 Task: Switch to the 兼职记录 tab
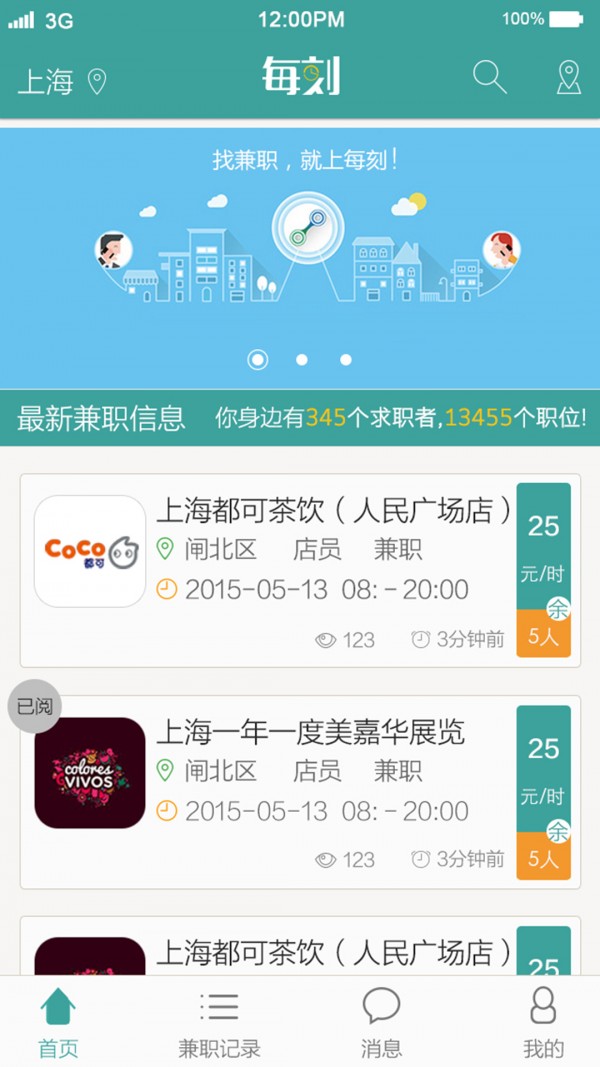pyautogui.click(x=219, y=1021)
